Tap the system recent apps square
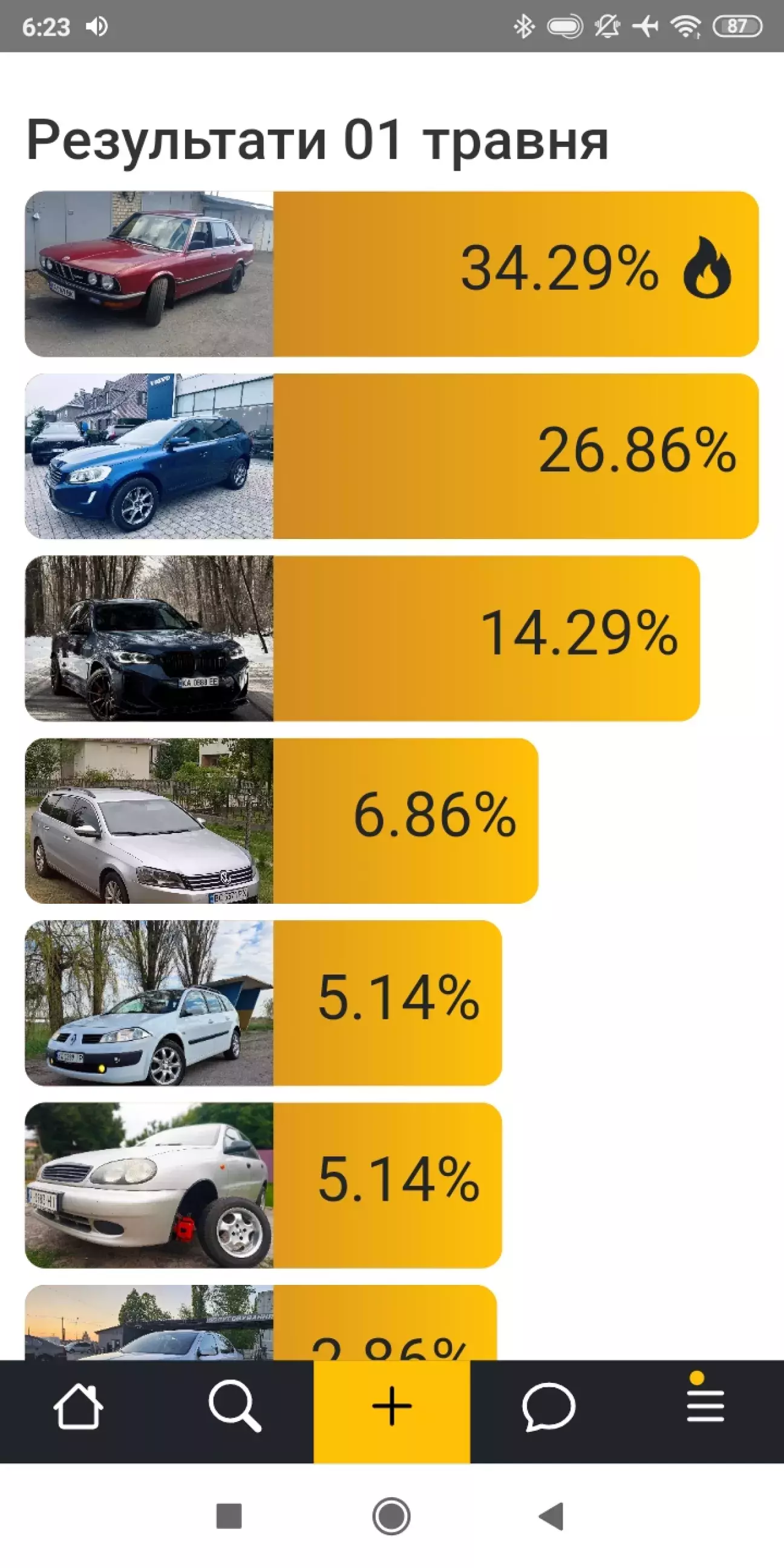Image resolution: width=784 pixels, height=1568 pixels. point(229,1515)
